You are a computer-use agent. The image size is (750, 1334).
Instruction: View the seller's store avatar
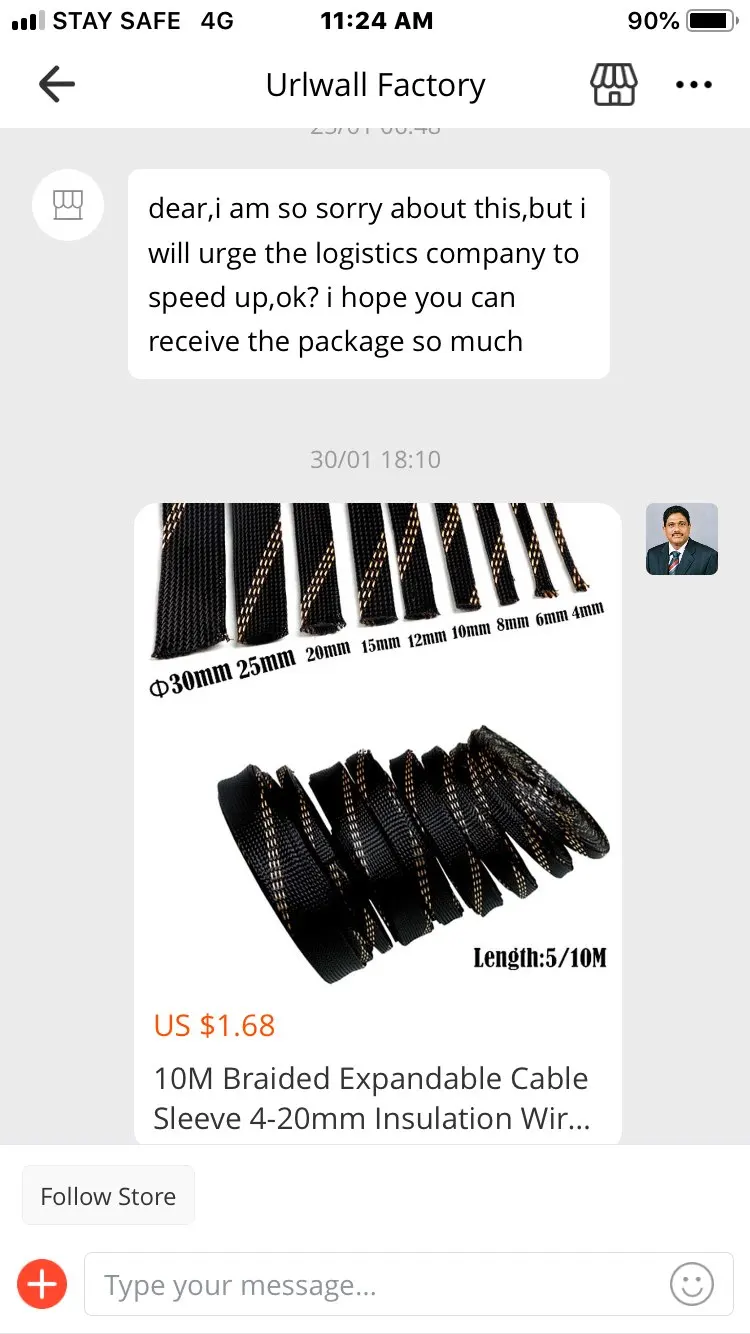(68, 205)
